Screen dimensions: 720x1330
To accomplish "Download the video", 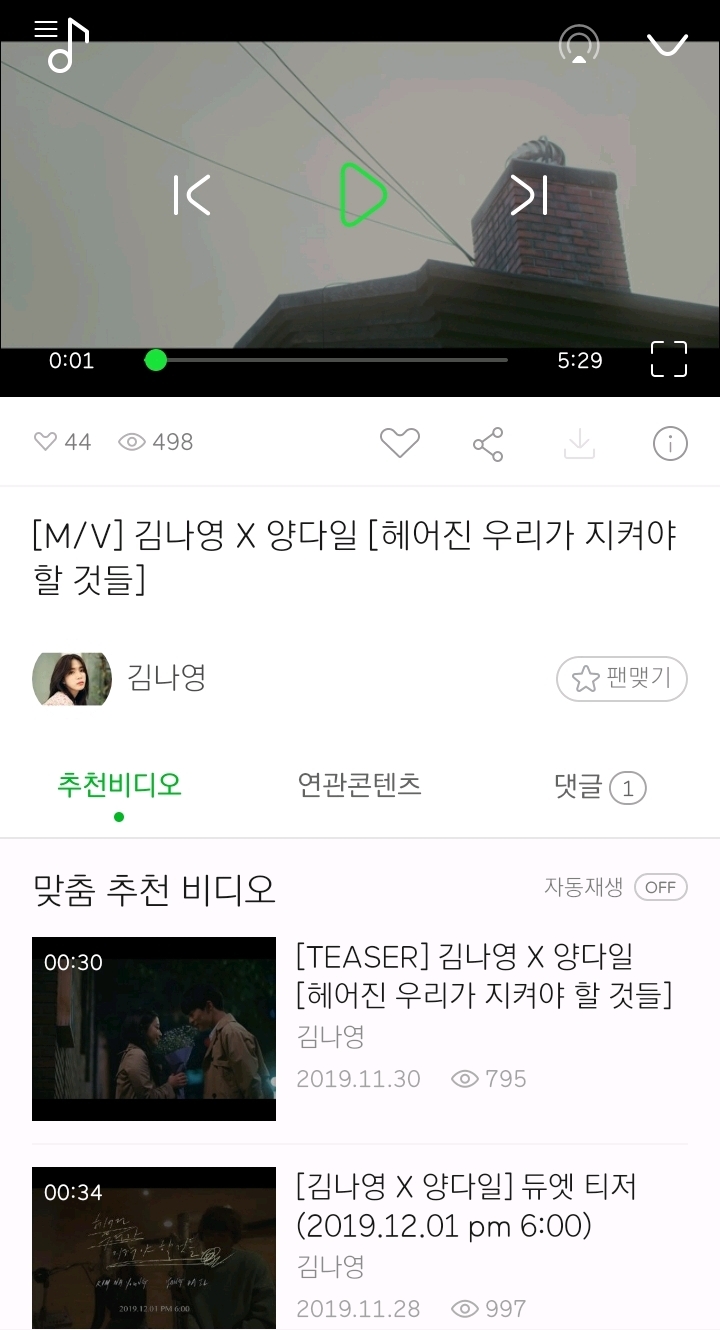I will pyautogui.click(x=579, y=443).
